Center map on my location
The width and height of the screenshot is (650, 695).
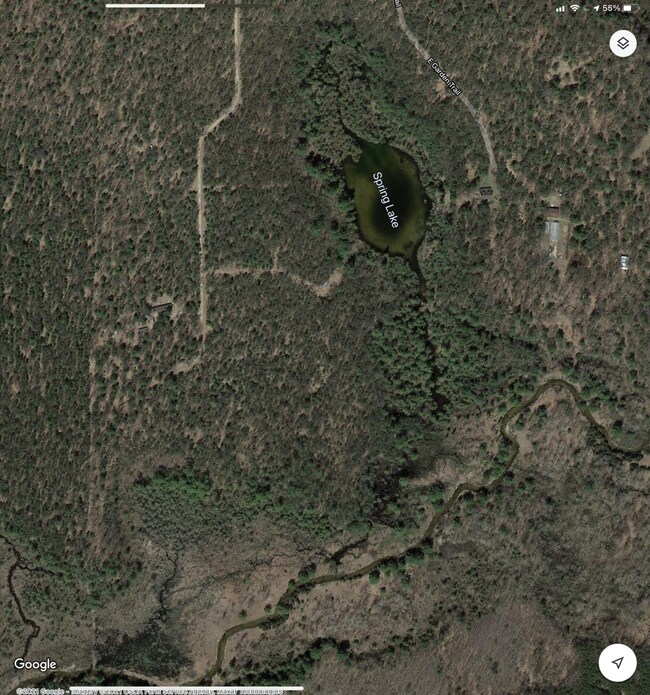pyautogui.click(x=618, y=663)
